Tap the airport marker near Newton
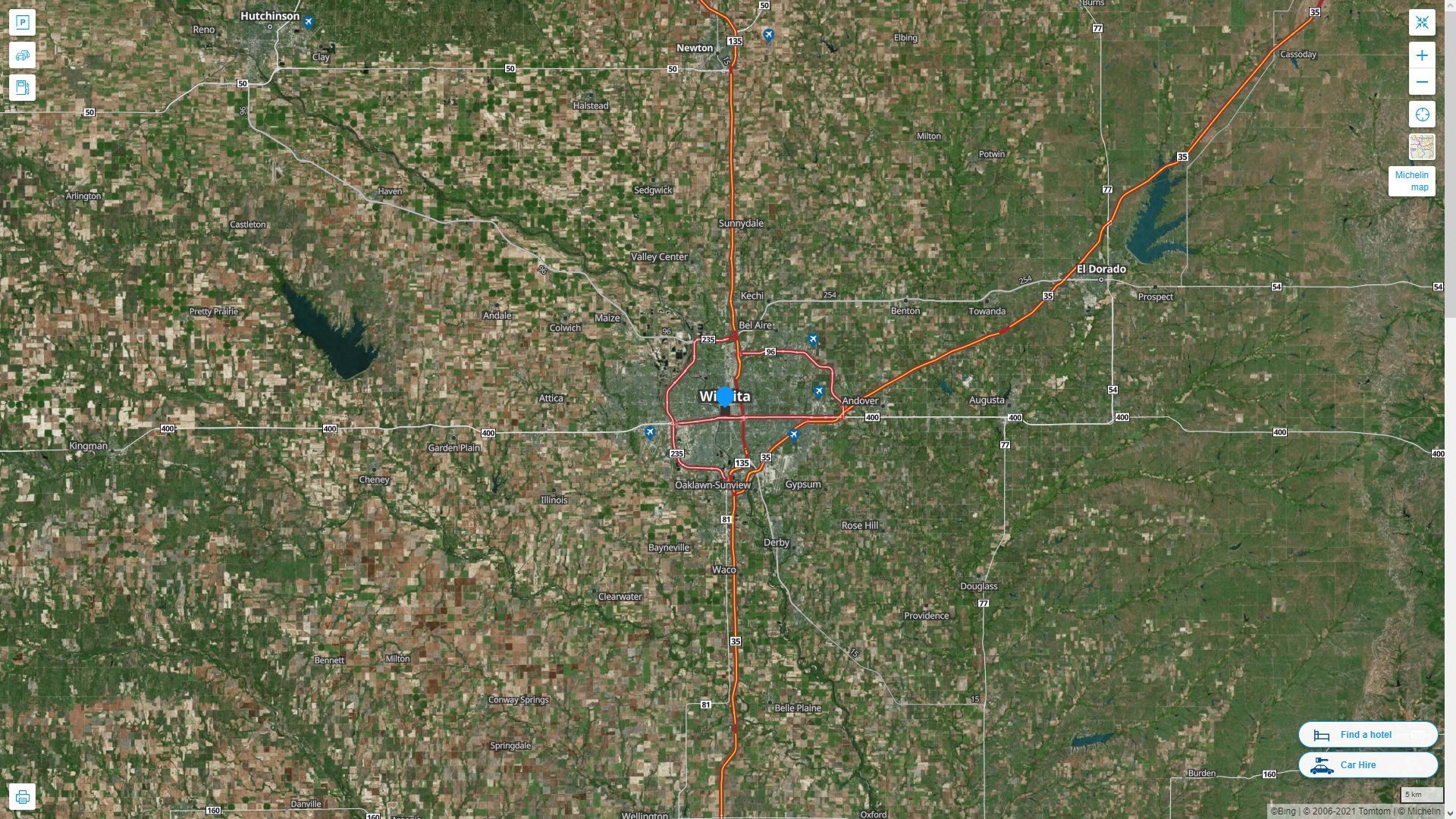1456x819 pixels. click(768, 35)
